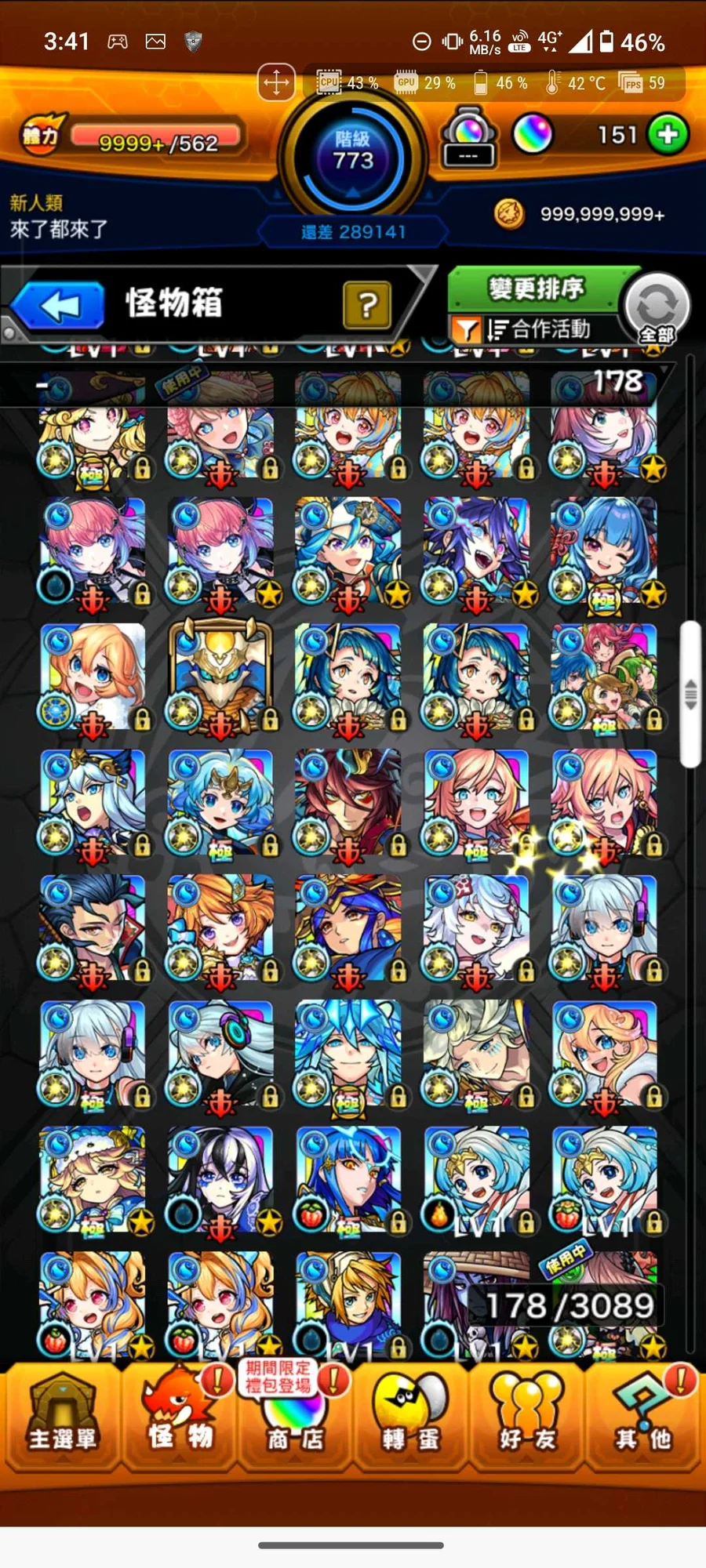The image size is (706, 1568).
Task: Select the golden armored dragon monster
Action: 220,676
